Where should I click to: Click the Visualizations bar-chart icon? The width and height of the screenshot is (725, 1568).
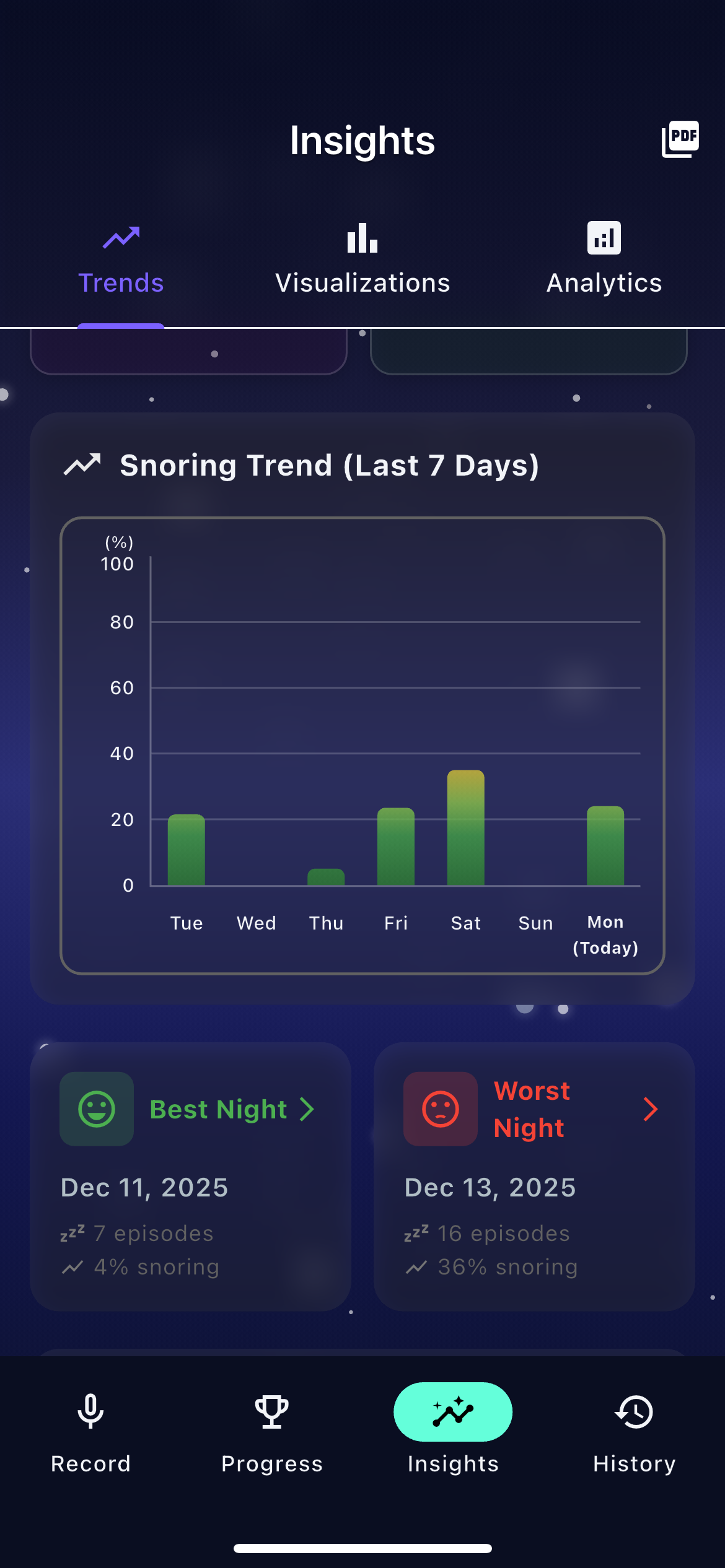click(x=362, y=238)
